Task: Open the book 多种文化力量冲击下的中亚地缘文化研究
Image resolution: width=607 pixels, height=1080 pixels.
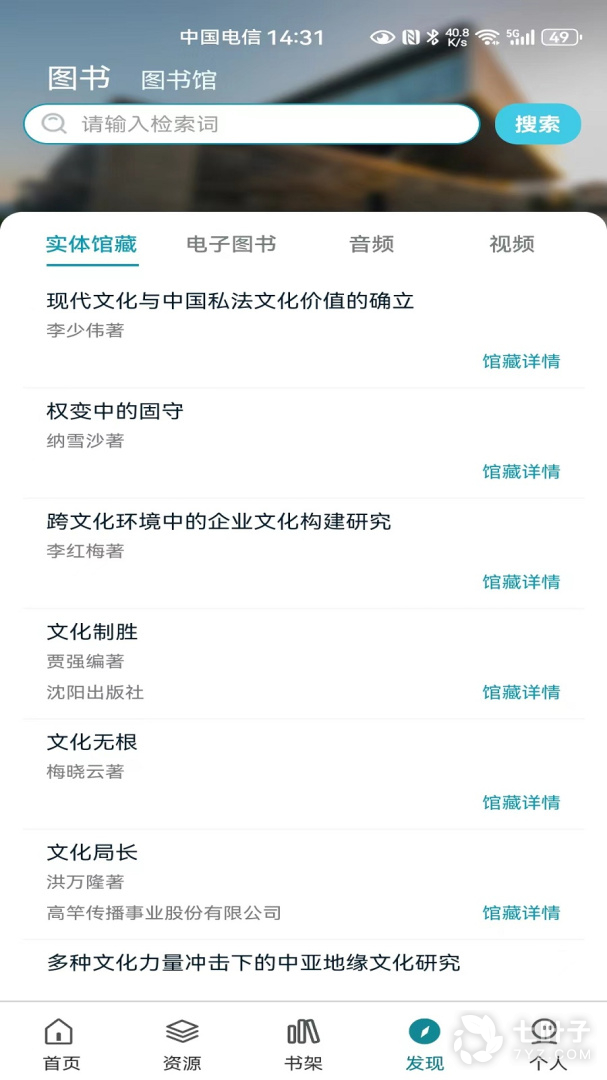Action: (253, 963)
